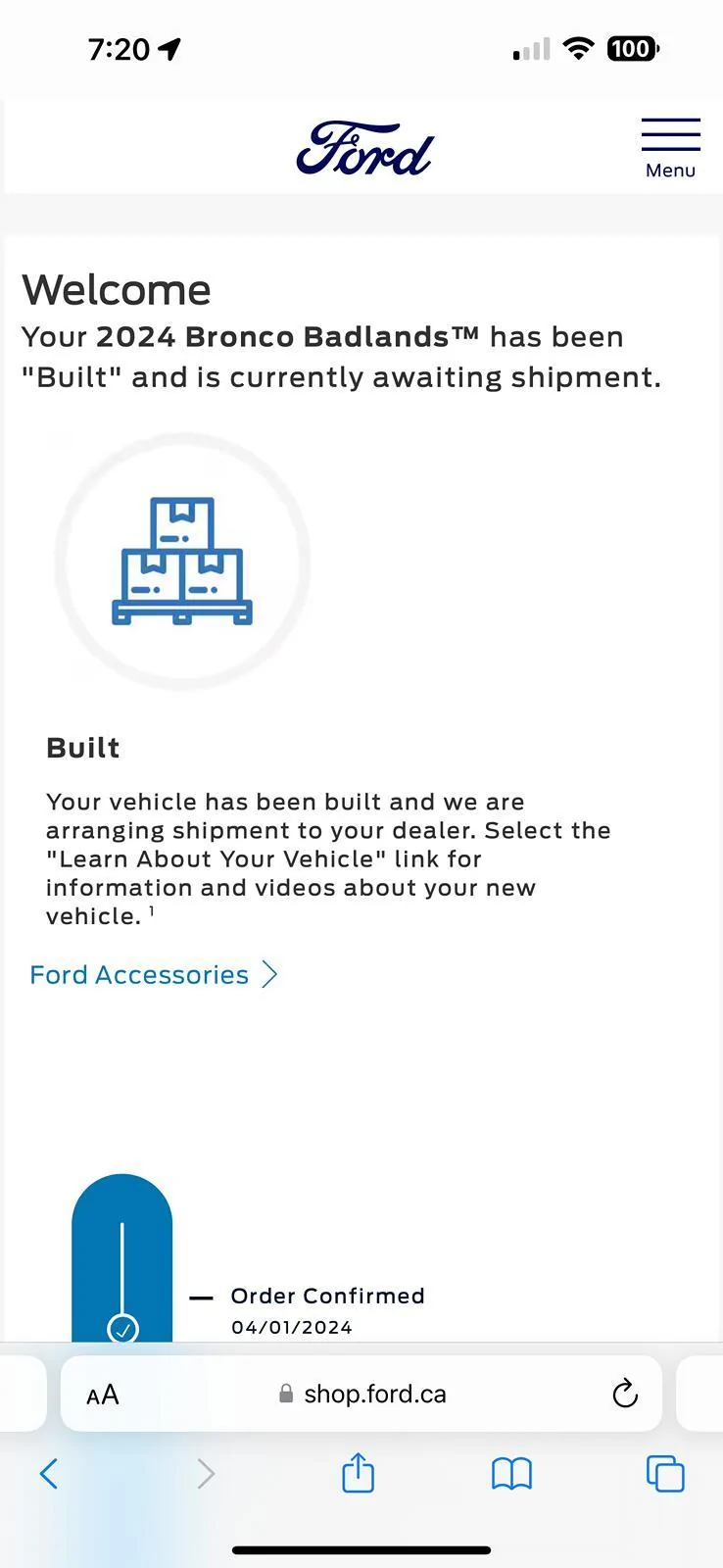Open the Ford site Menu
723x1568 pixels.
click(x=670, y=149)
